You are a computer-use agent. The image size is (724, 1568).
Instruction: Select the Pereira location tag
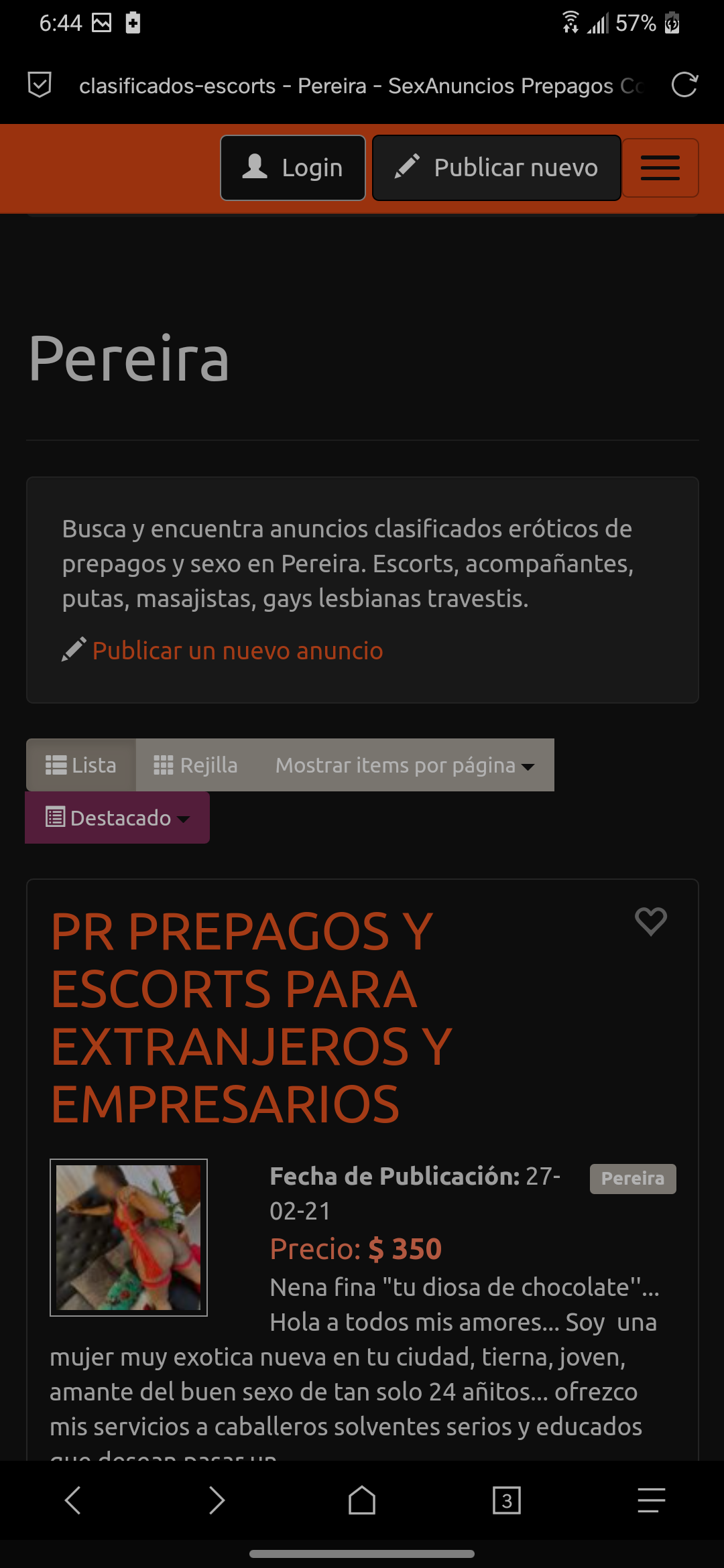pyautogui.click(x=632, y=1178)
